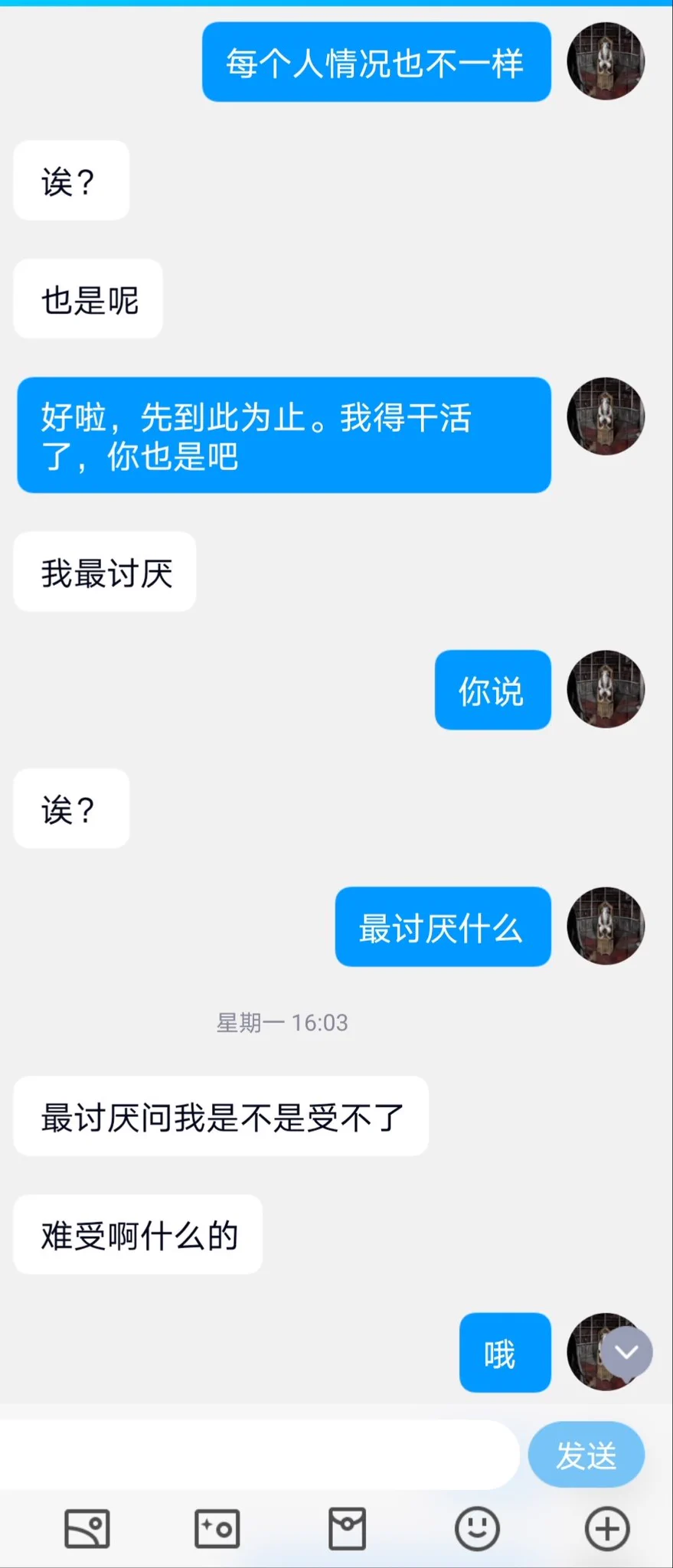Open avatar beside 每个人情况也不一样 message

(x=605, y=61)
